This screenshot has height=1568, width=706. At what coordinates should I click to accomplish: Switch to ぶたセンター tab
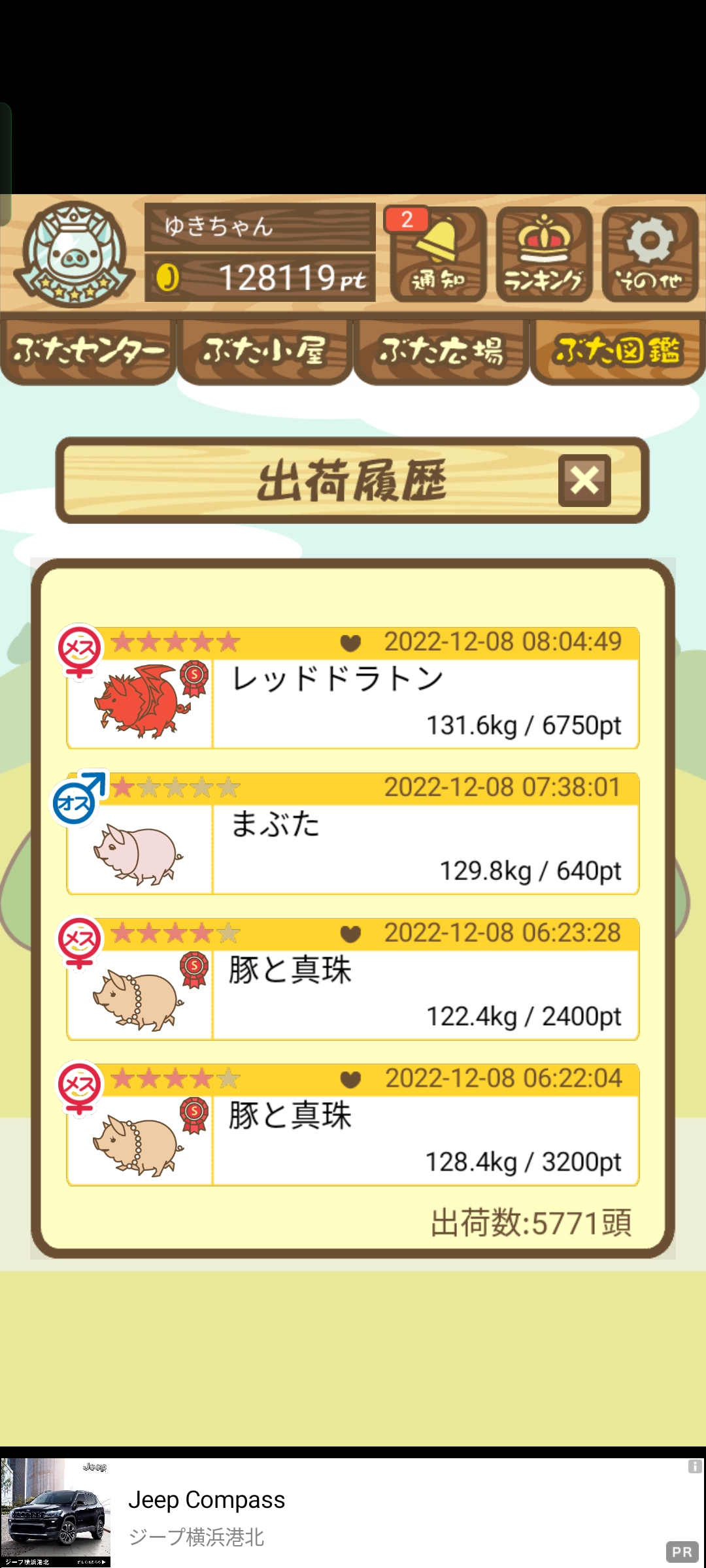(x=88, y=351)
